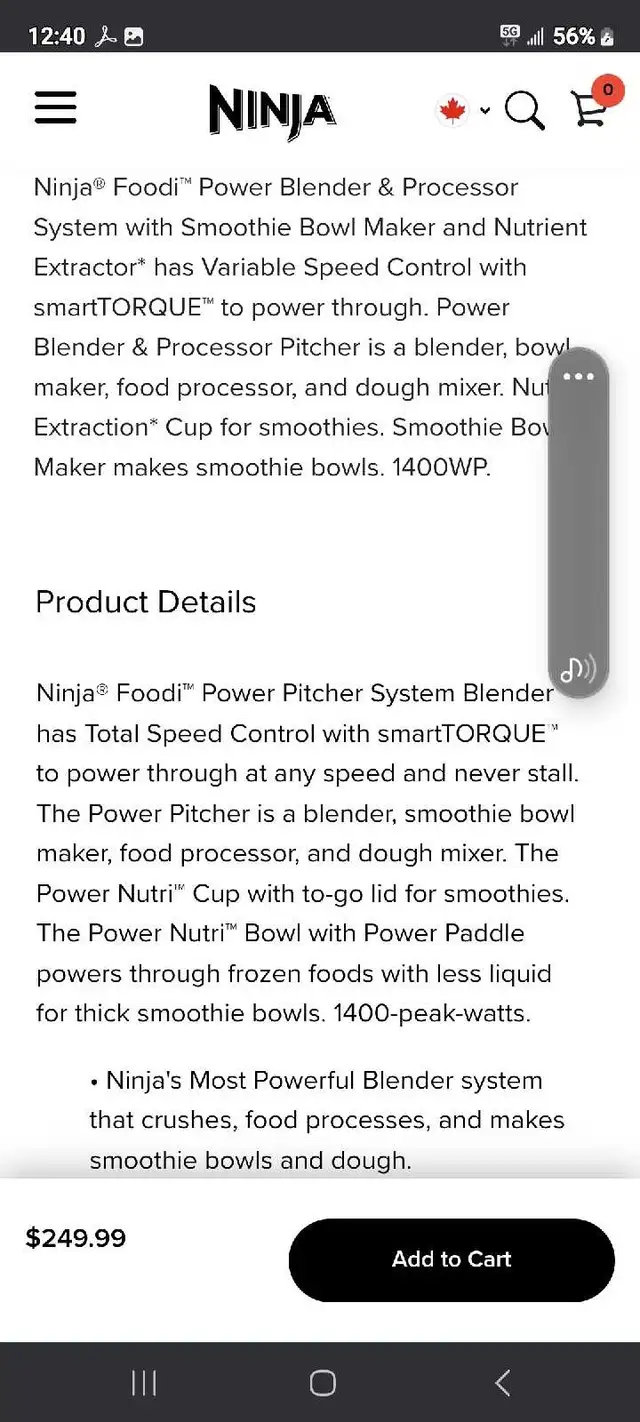Viewport: 640px width, 1422px height.
Task: Add the blender to cart
Action: 451,1259
